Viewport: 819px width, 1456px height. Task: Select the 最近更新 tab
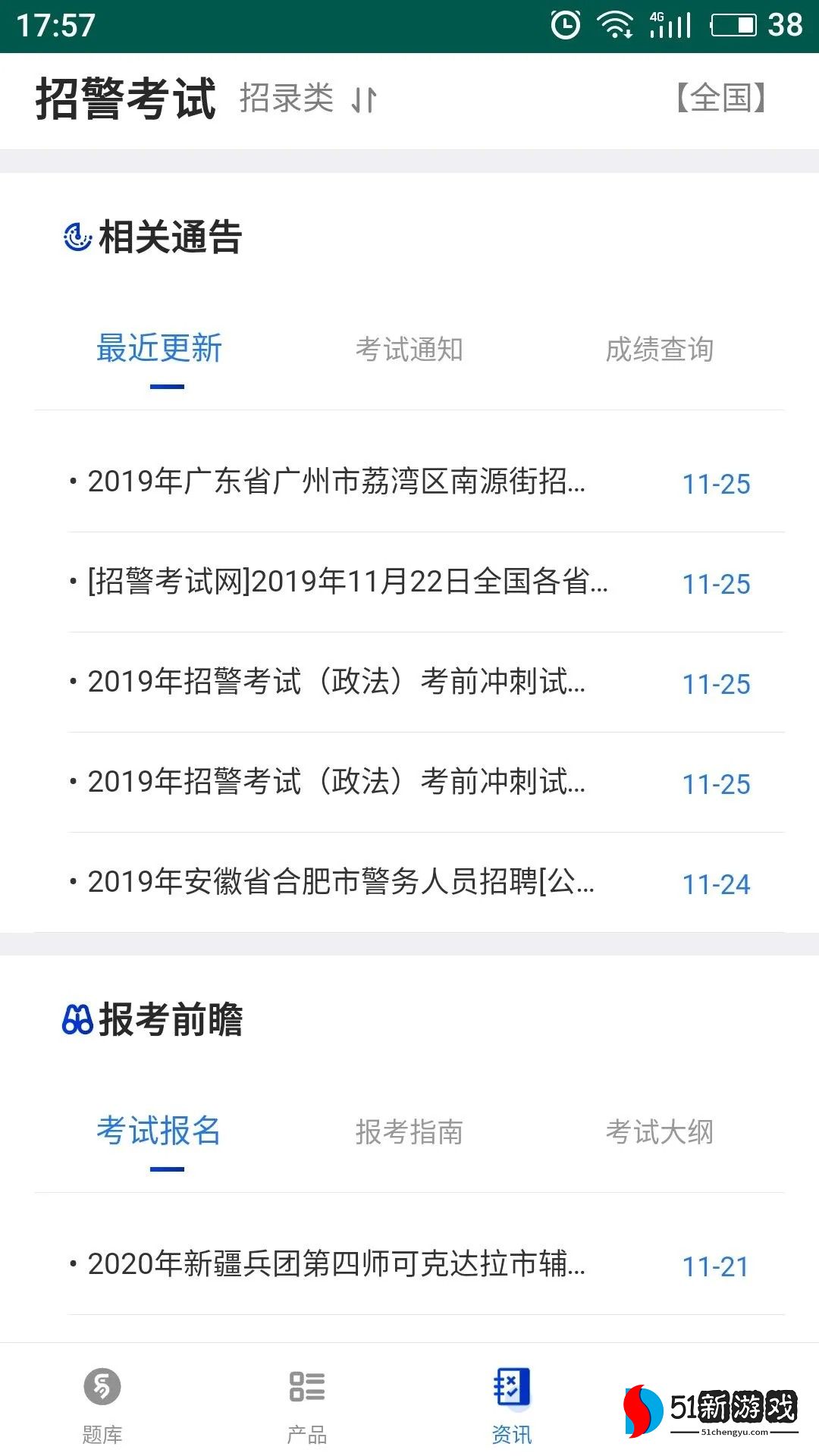point(159,350)
